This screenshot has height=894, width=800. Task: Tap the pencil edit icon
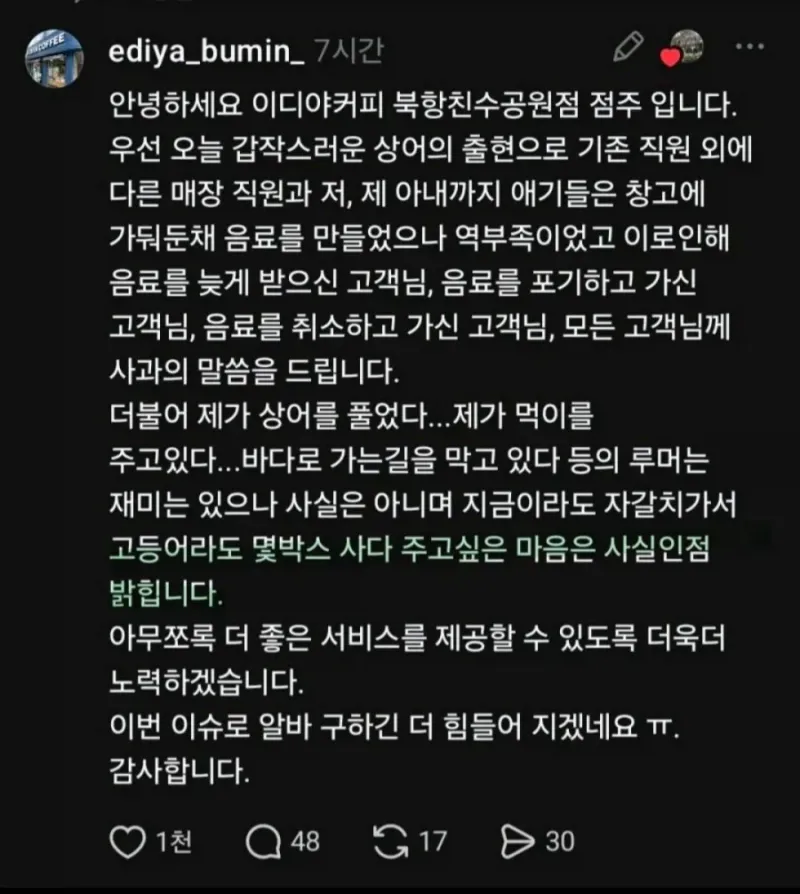click(628, 47)
